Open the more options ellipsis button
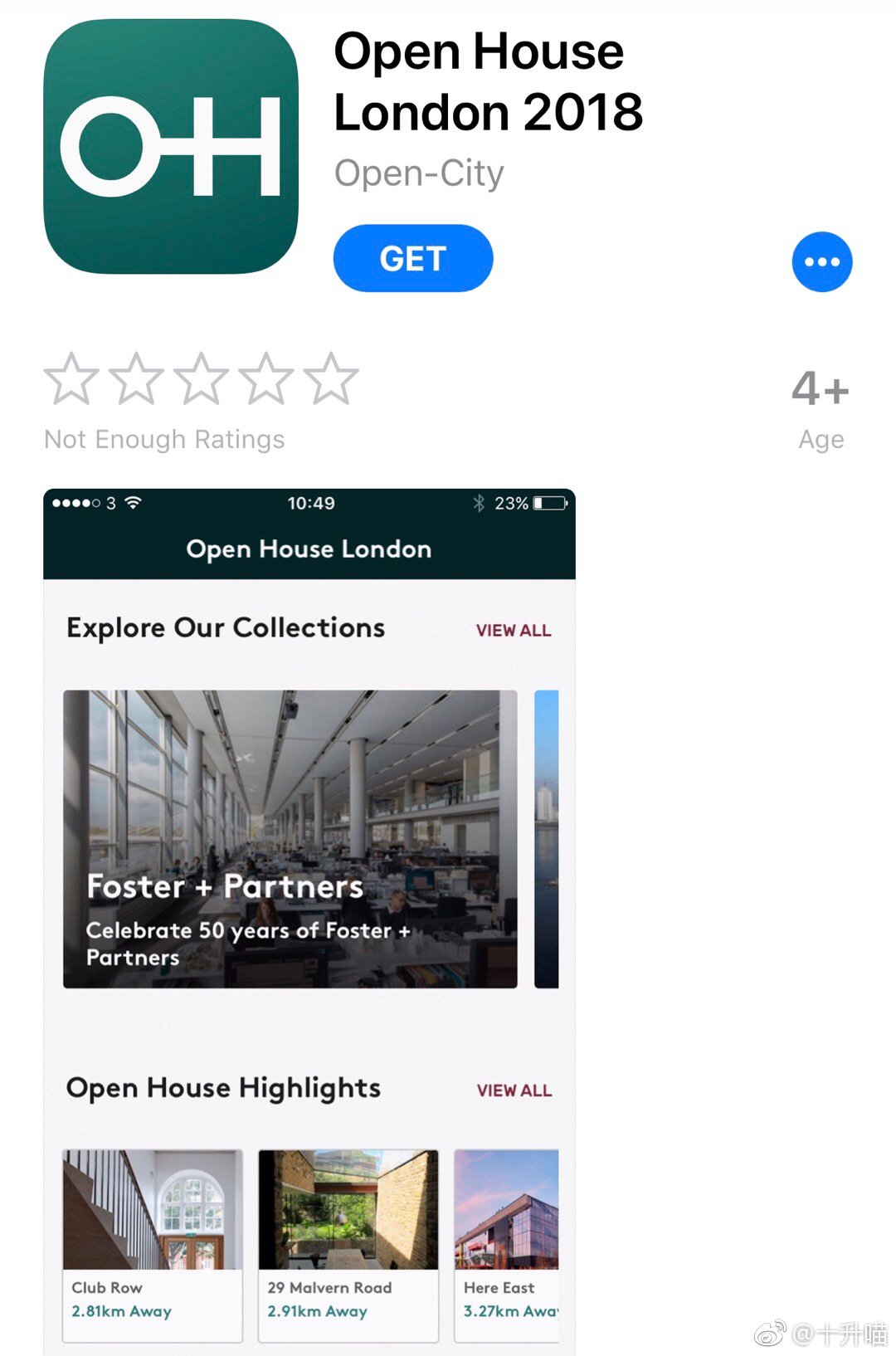Image resolution: width=896 pixels, height=1356 pixels. [821, 261]
